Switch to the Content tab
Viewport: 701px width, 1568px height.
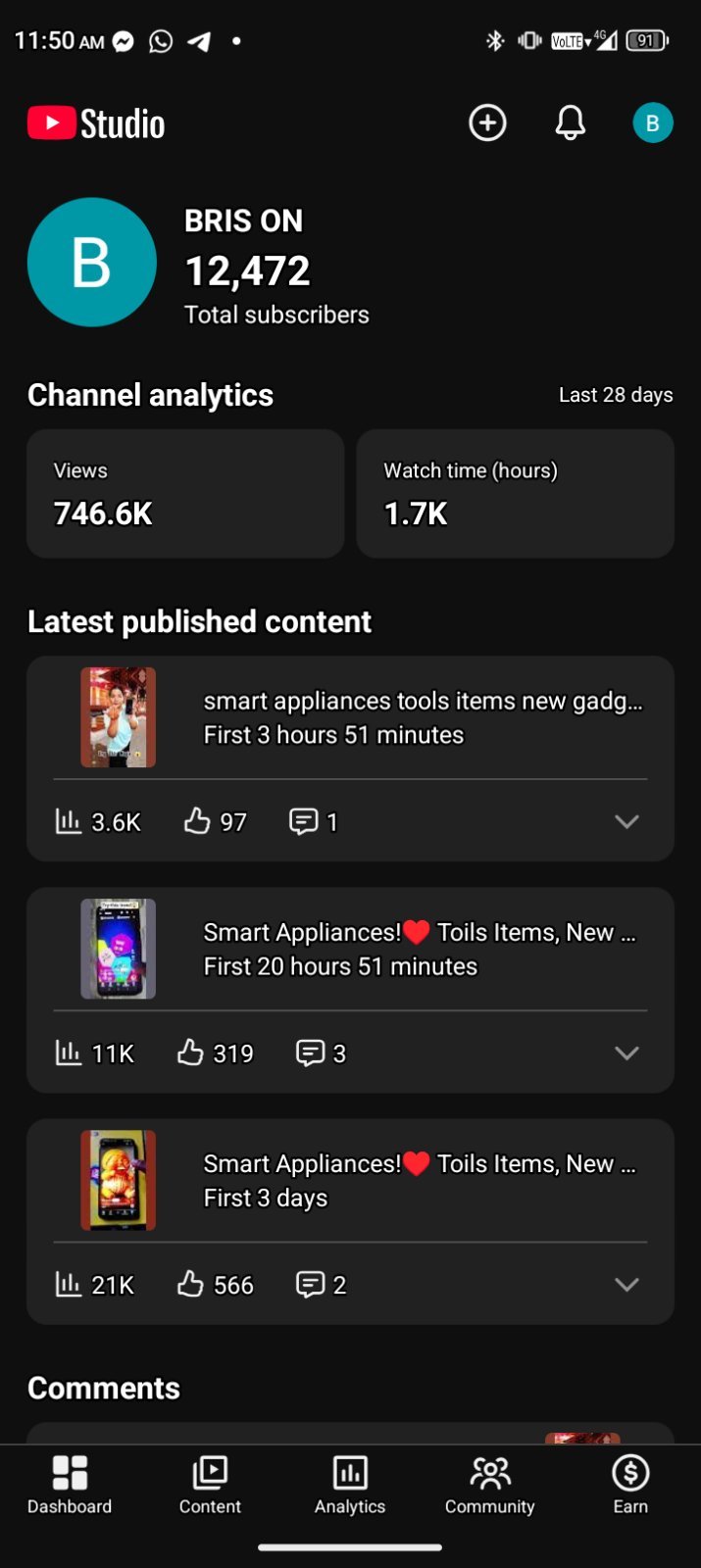click(210, 1486)
